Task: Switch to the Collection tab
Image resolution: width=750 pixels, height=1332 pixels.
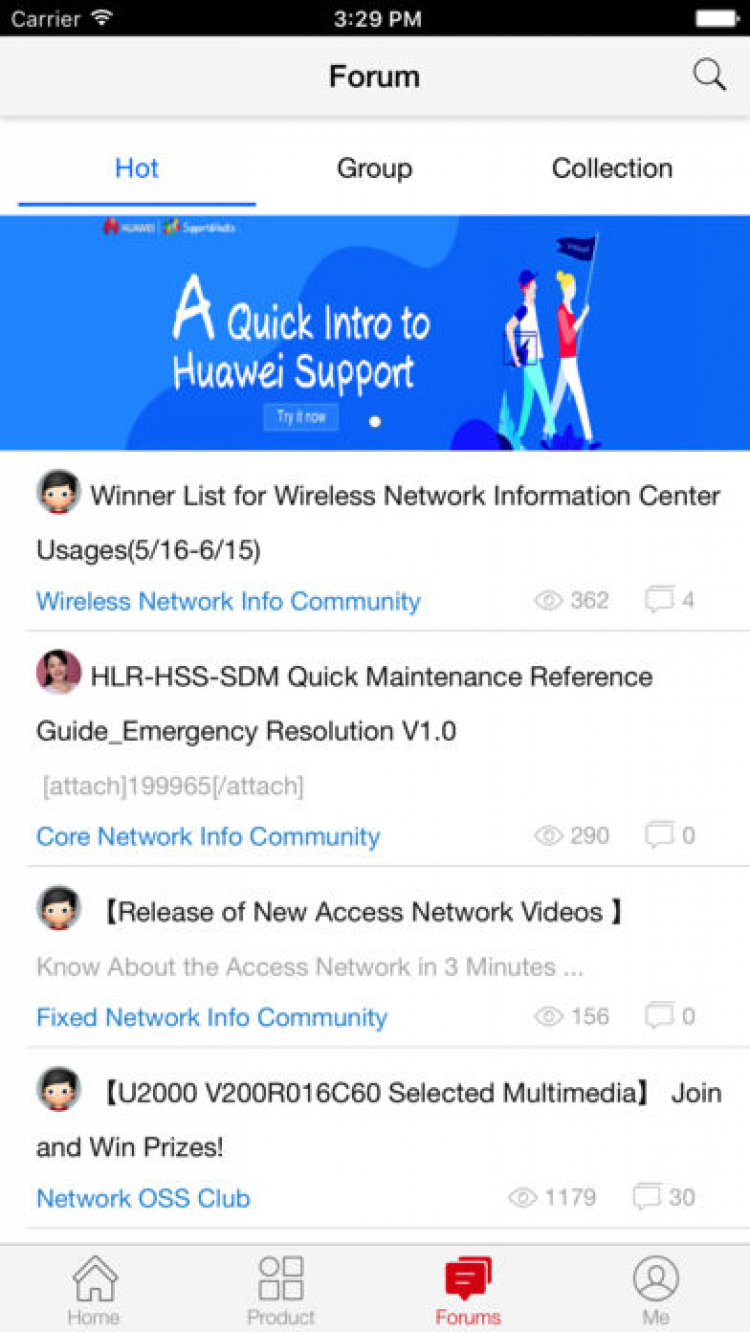Action: point(612,168)
